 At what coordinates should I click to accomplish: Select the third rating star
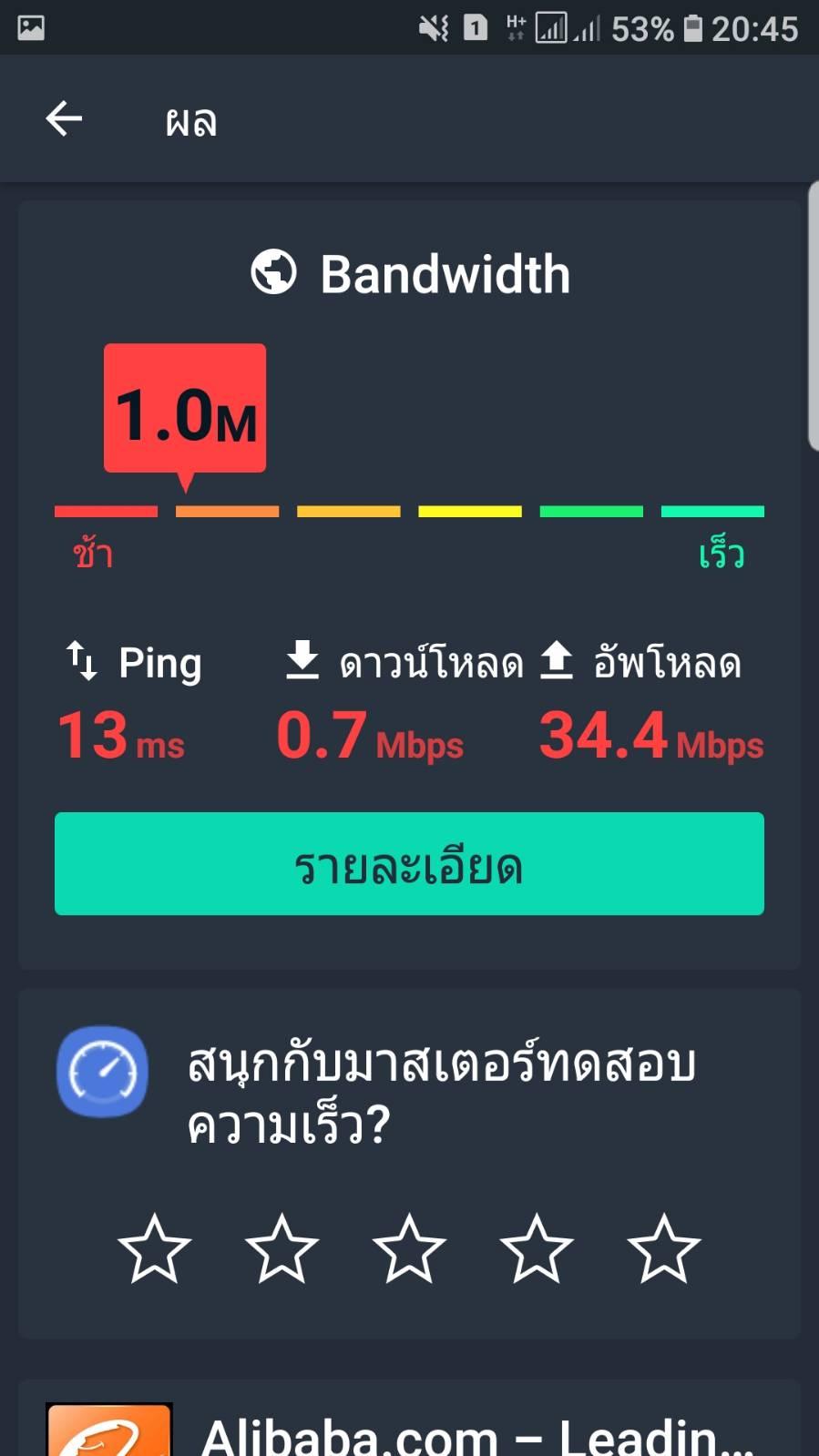pyautogui.click(x=409, y=1248)
